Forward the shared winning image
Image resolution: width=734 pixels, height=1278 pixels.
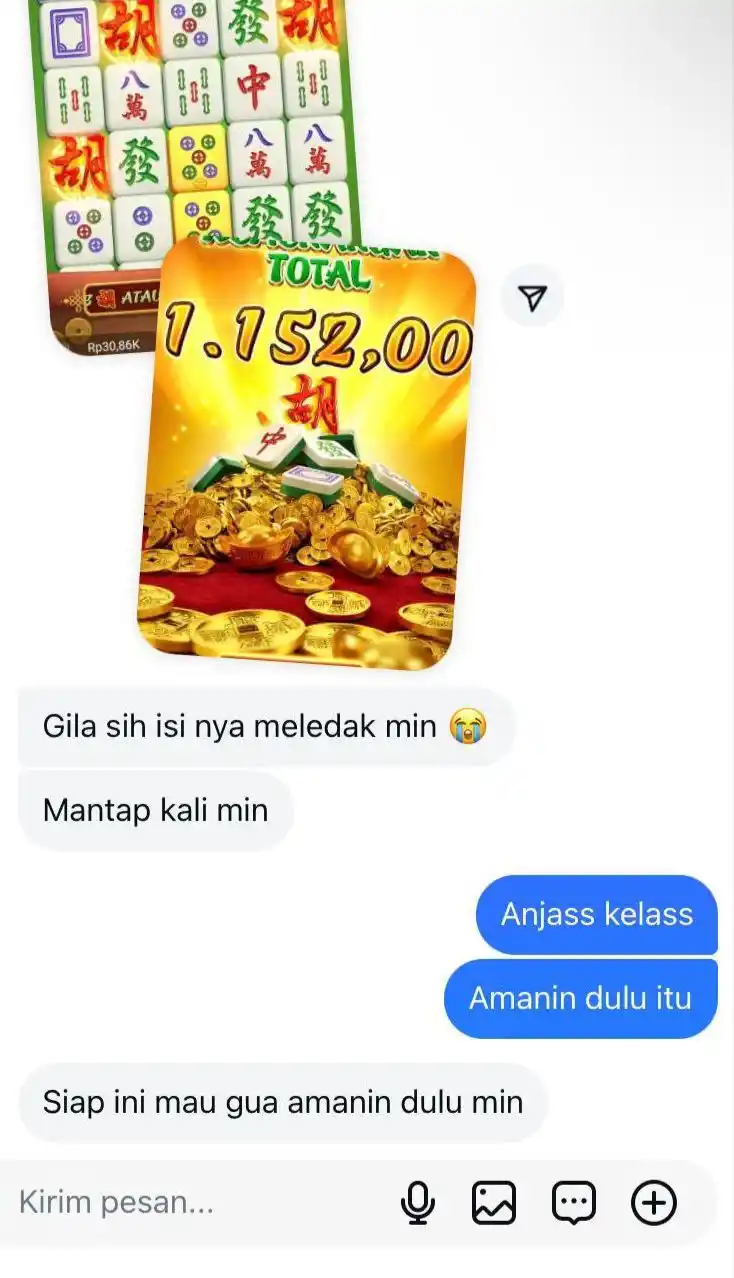533,298
